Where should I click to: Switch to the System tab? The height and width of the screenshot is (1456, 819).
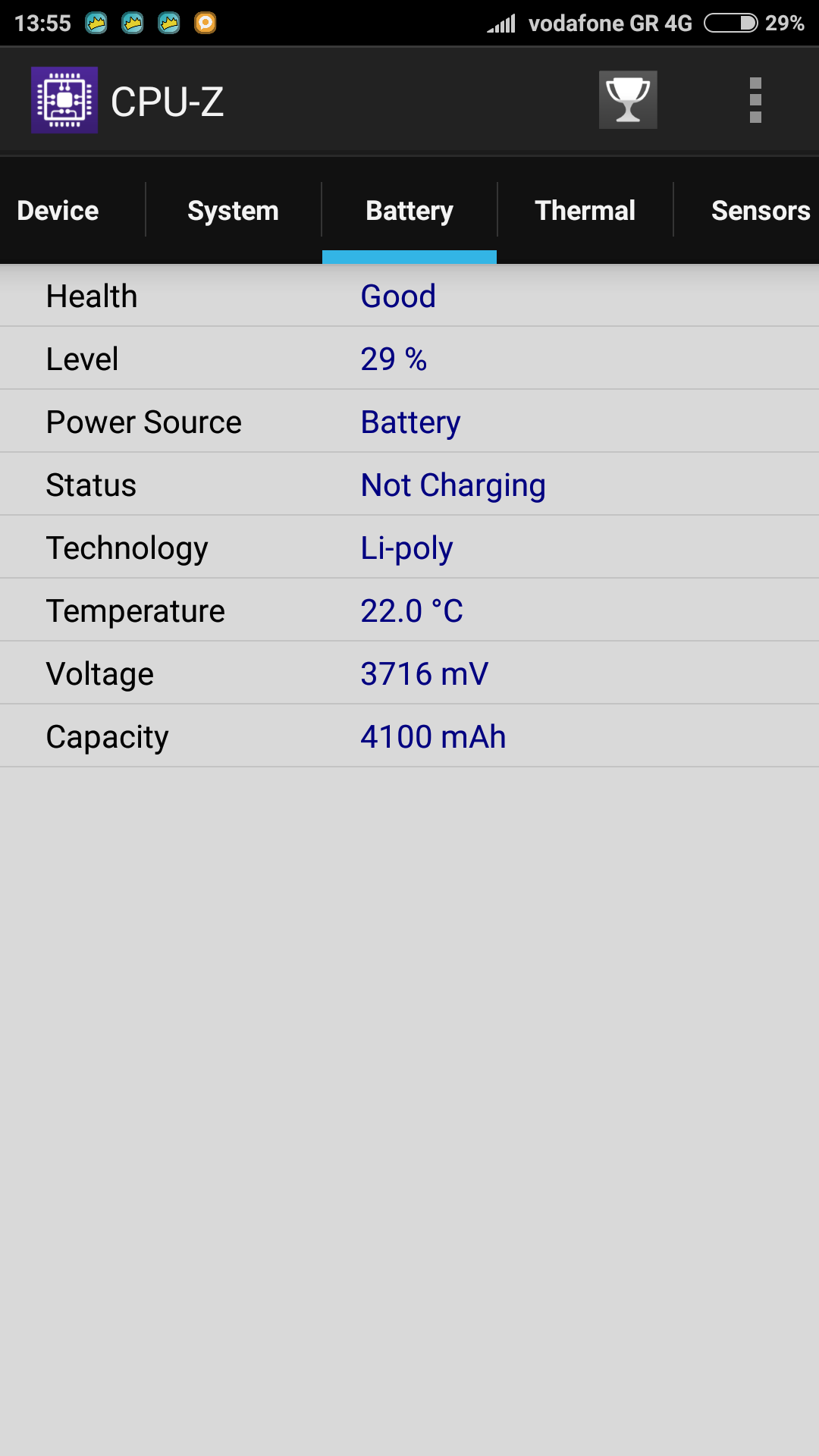coord(233,211)
